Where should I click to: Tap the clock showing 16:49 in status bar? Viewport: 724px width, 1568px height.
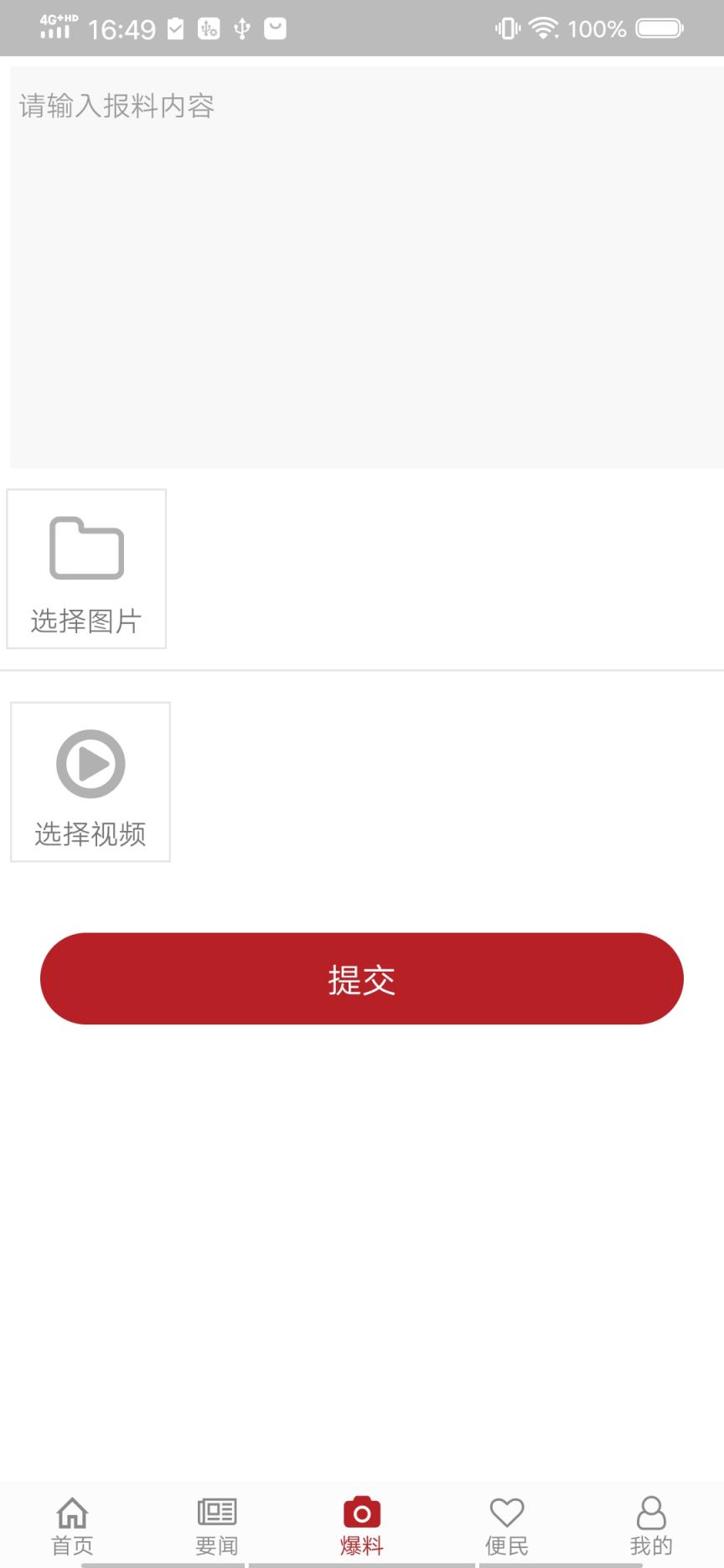[124, 28]
